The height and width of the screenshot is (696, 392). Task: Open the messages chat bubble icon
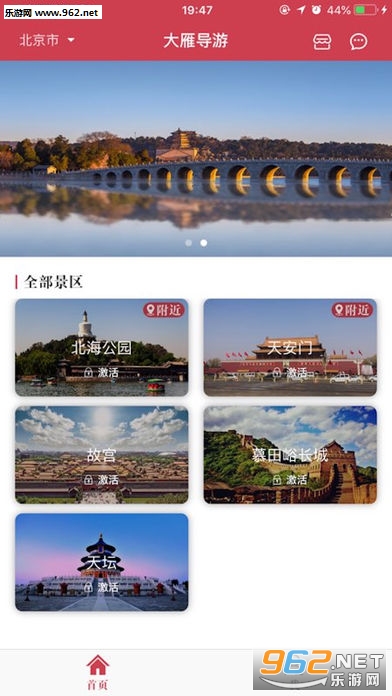[358, 42]
